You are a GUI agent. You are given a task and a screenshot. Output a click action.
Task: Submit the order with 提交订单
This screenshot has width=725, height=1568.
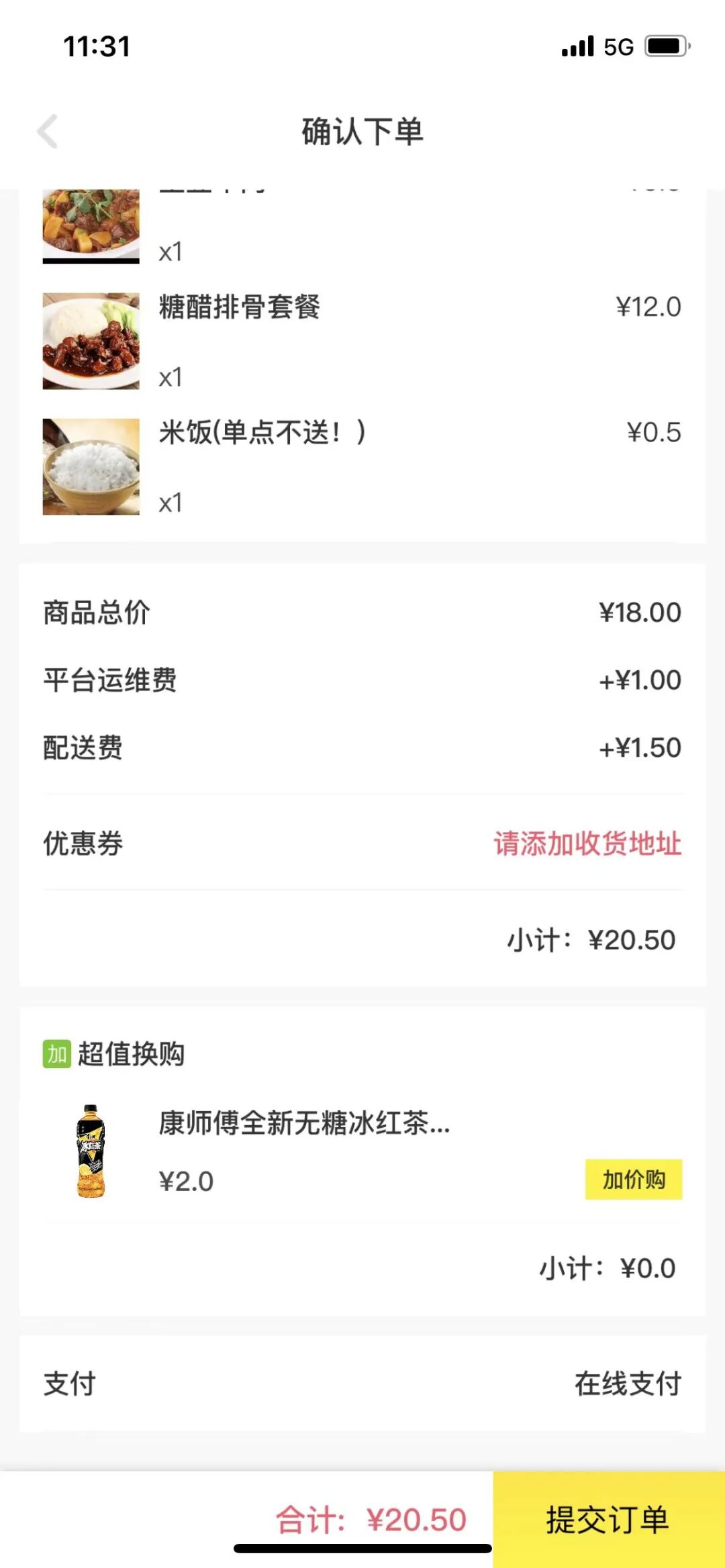click(608, 1519)
